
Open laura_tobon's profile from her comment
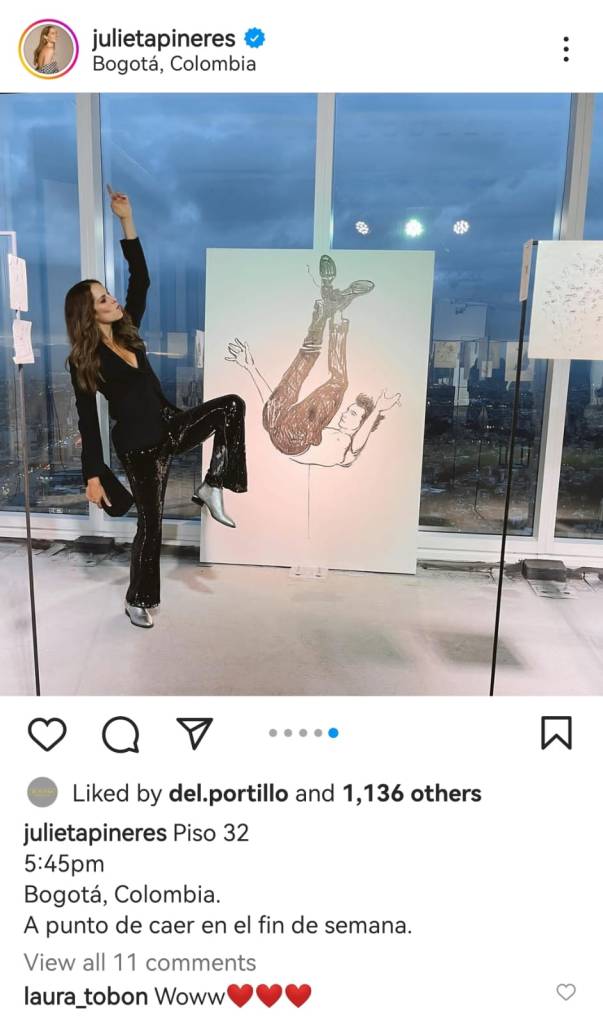[86, 996]
